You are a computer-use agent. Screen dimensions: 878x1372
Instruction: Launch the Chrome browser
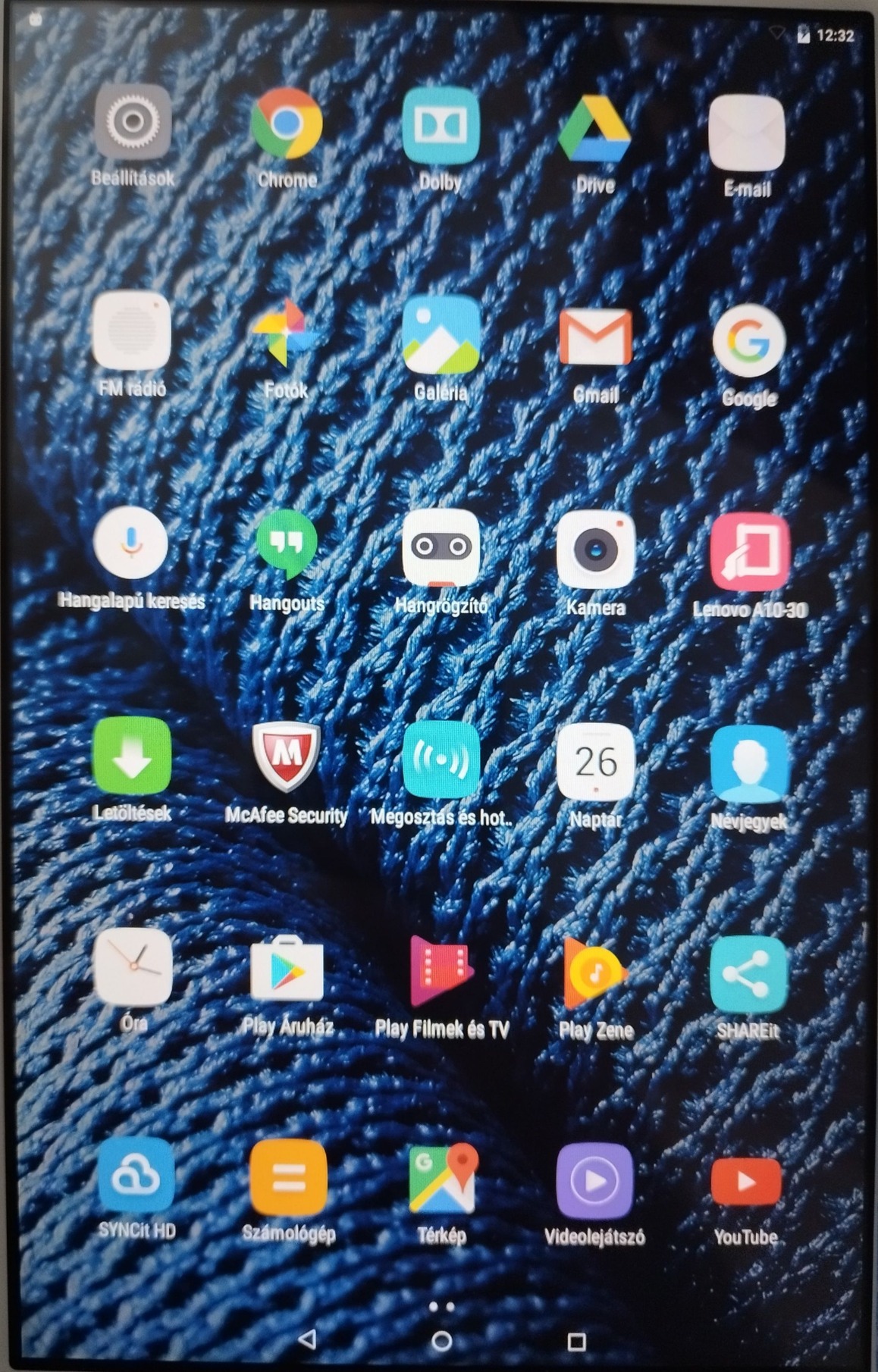click(287, 124)
